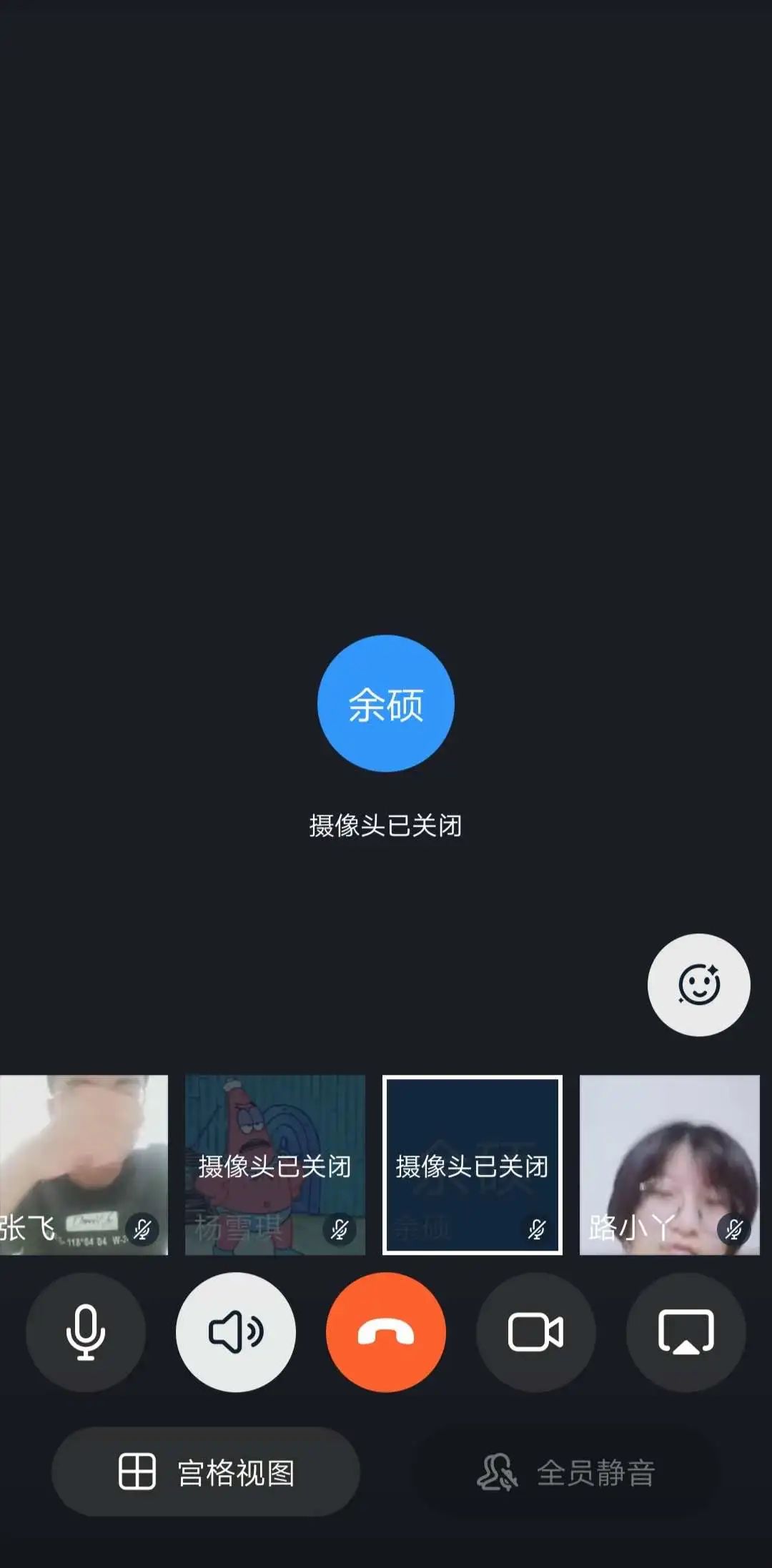Viewport: 772px width, 1568px height.
Task: Switch to 宫格视图 layout
Action: click(x=206, y=1472)
